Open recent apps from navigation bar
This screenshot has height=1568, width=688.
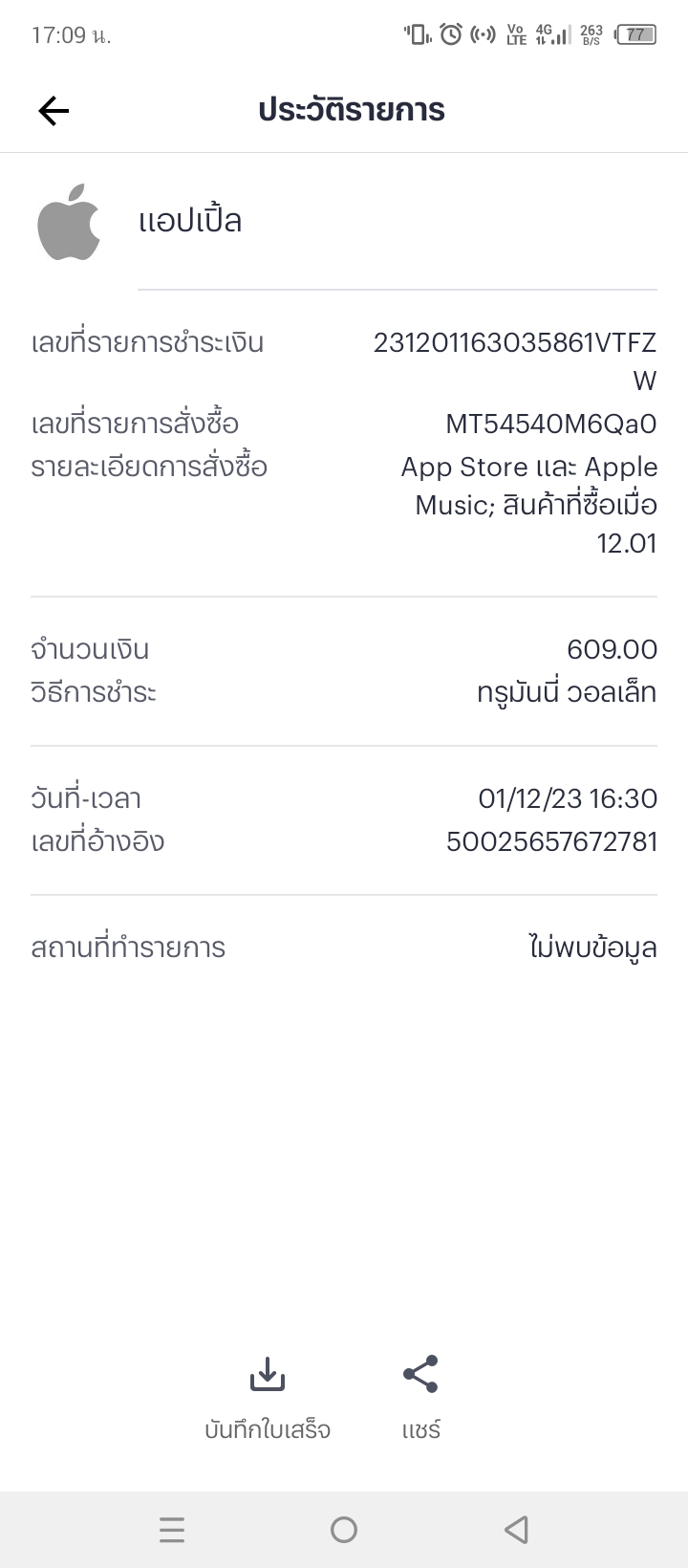pyautogui.click(x=172, y=1530)
